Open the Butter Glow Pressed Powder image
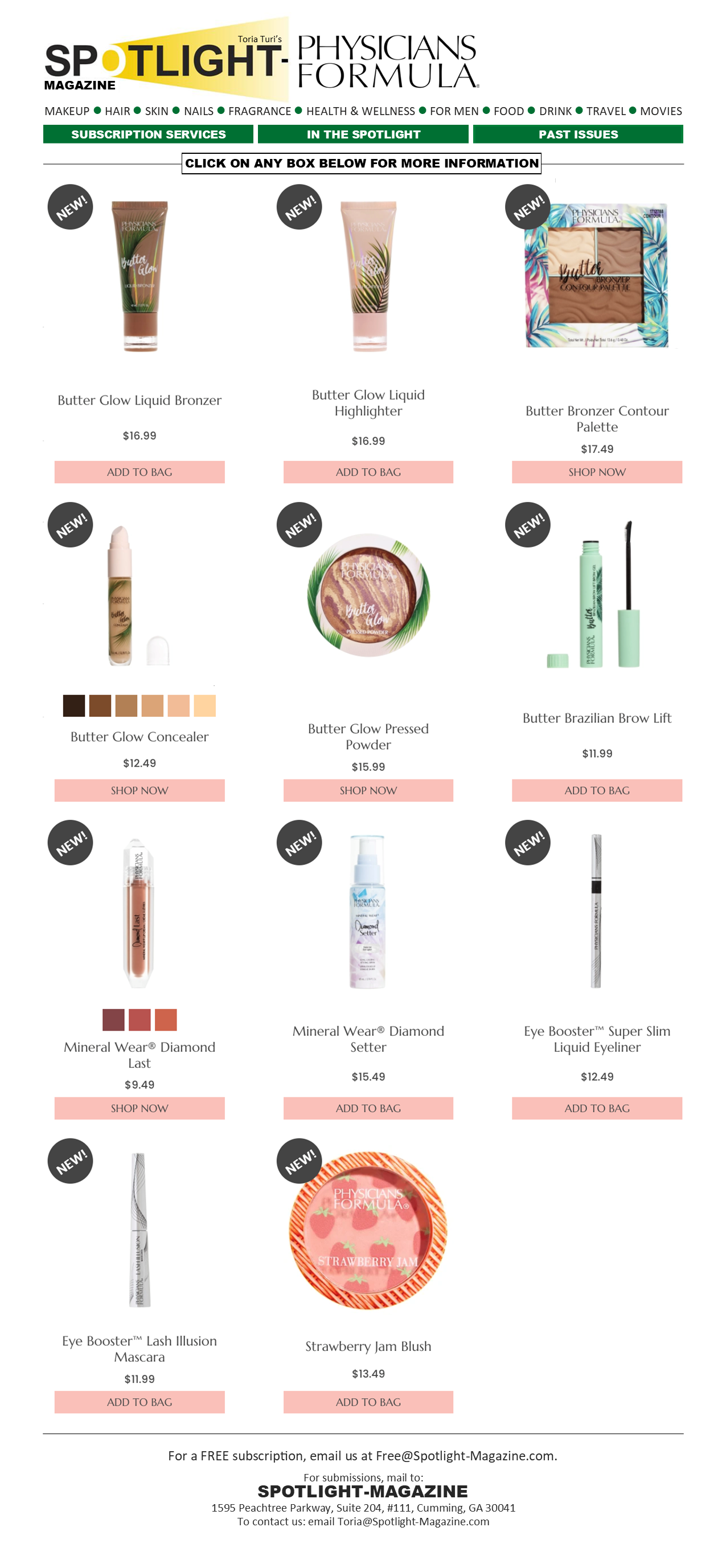This screenshot has width=726, height=1568. tap(368, 595)
